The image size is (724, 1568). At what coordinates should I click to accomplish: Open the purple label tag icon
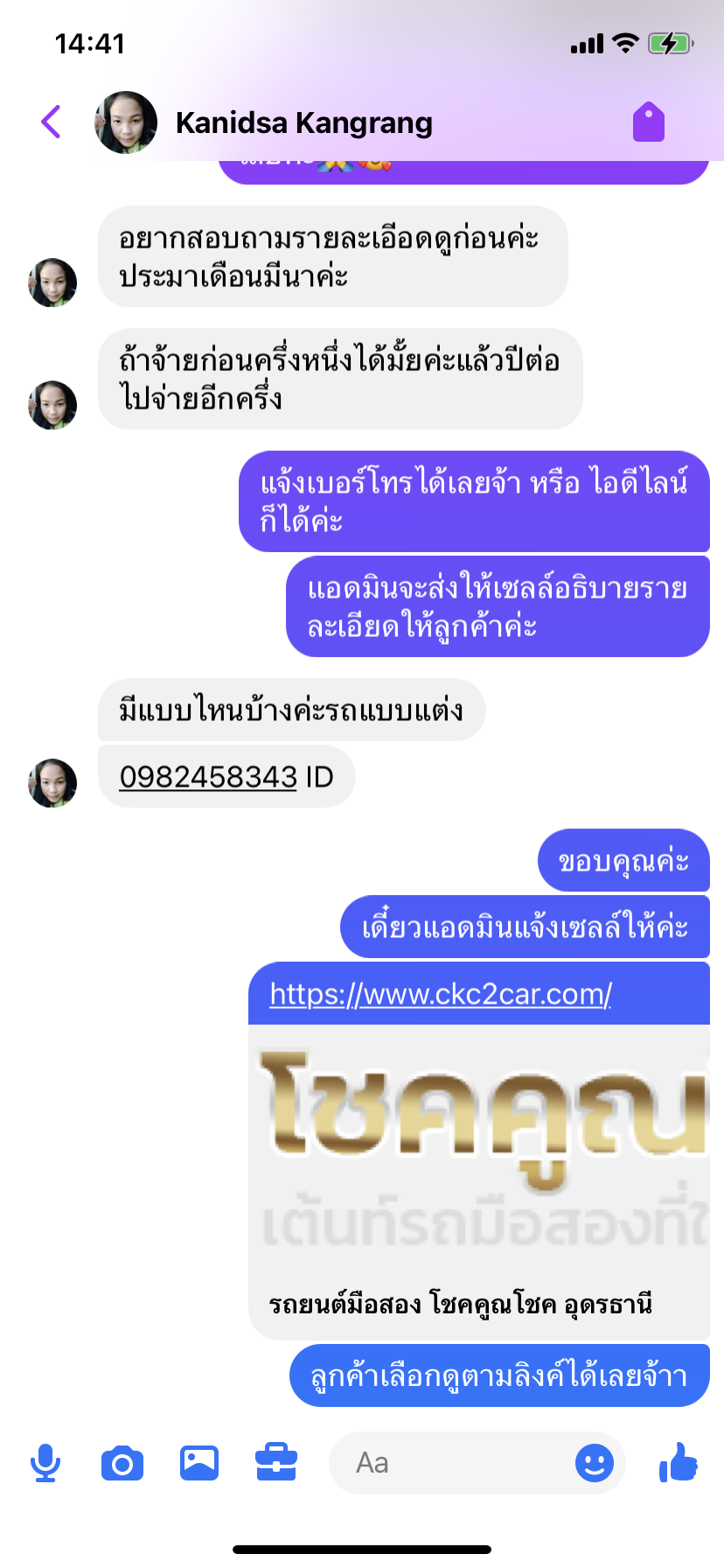pos(649,122)
